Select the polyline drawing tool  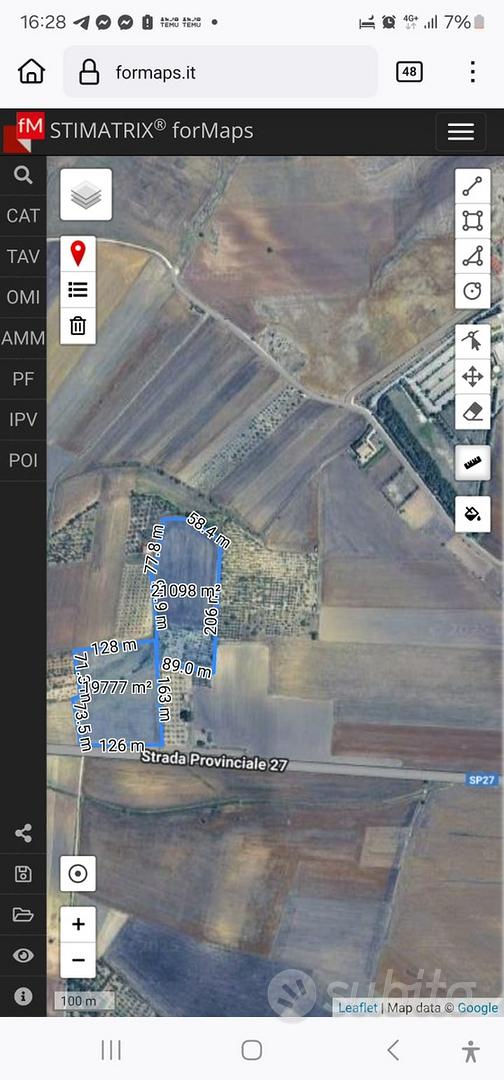pos(472,186)
